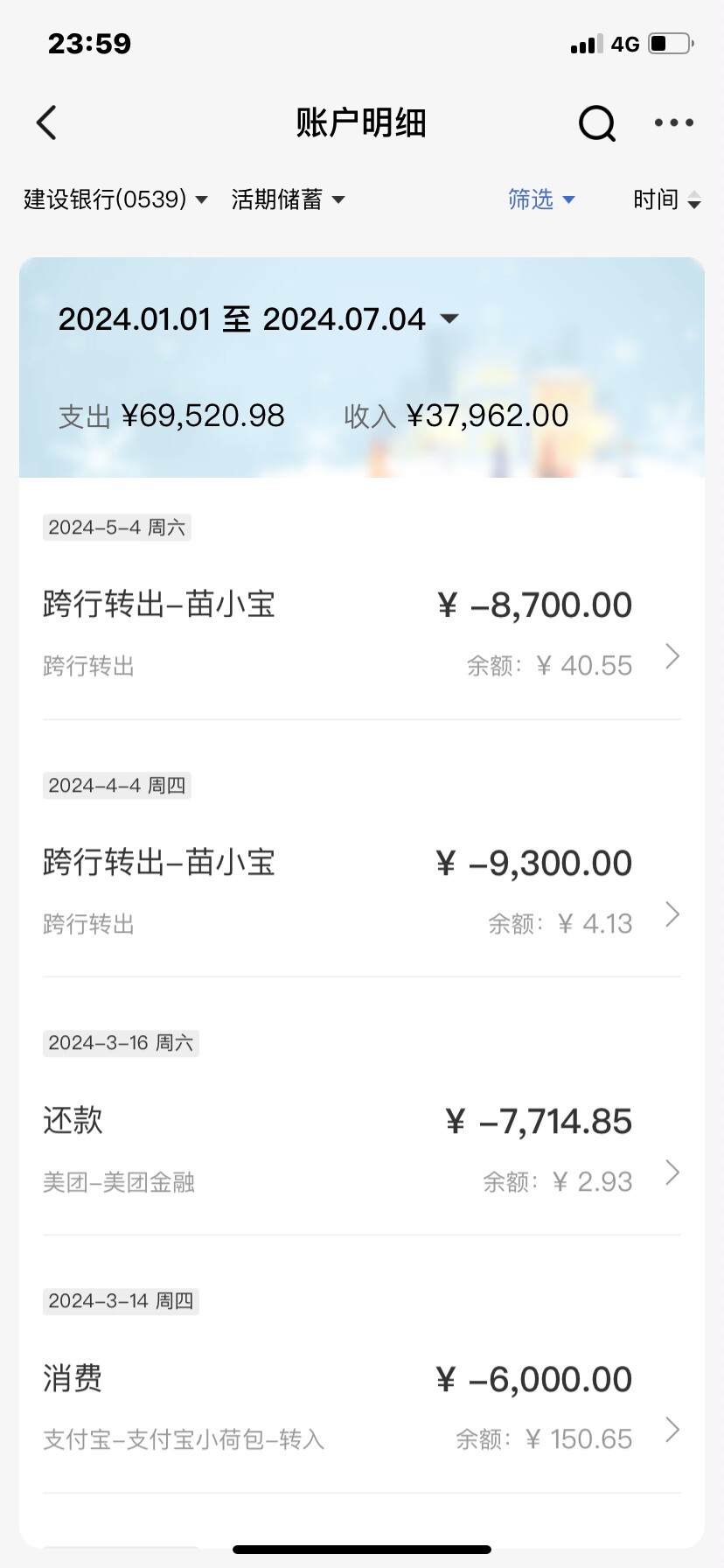
Task: Open the ¥-8,700.00 跨行转出 transaction
Action: [361, 633]
